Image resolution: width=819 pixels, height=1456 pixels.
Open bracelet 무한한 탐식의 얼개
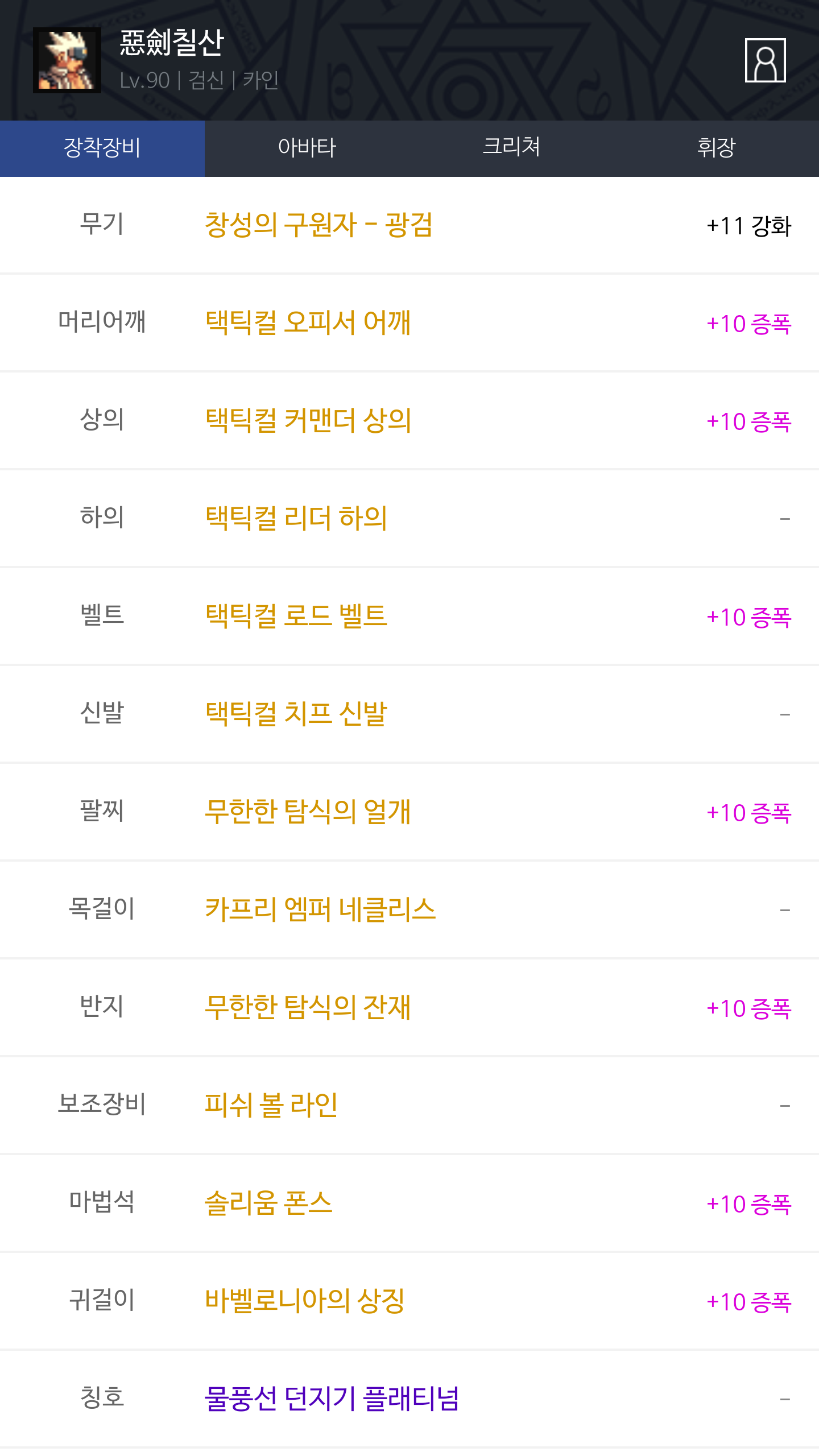[308, 812]
